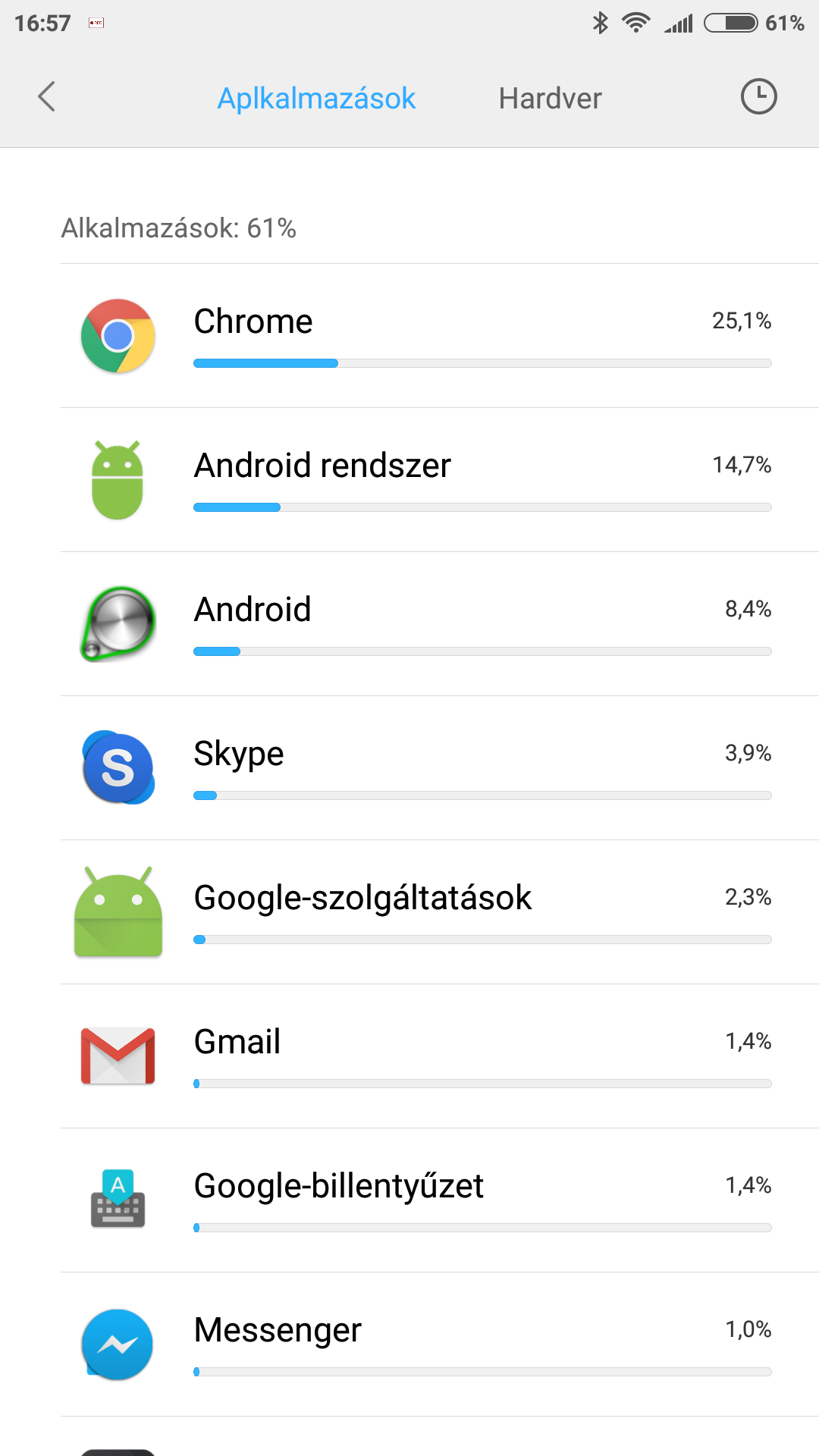Viewport: 819px width, 1456px height.
Task: Open Skype battery usage details
Action: coord(440,768)
